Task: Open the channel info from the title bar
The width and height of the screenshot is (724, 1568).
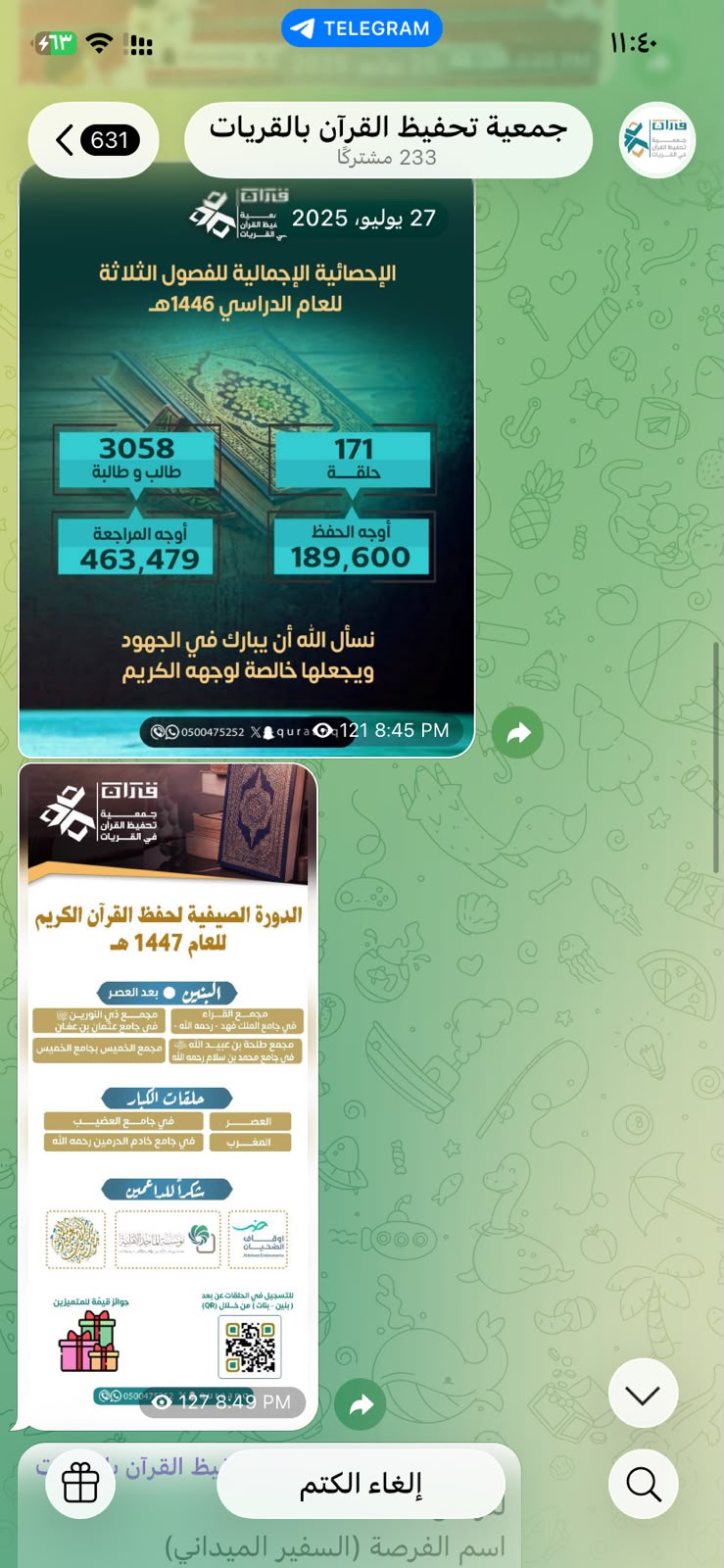Action: (388, 140)
